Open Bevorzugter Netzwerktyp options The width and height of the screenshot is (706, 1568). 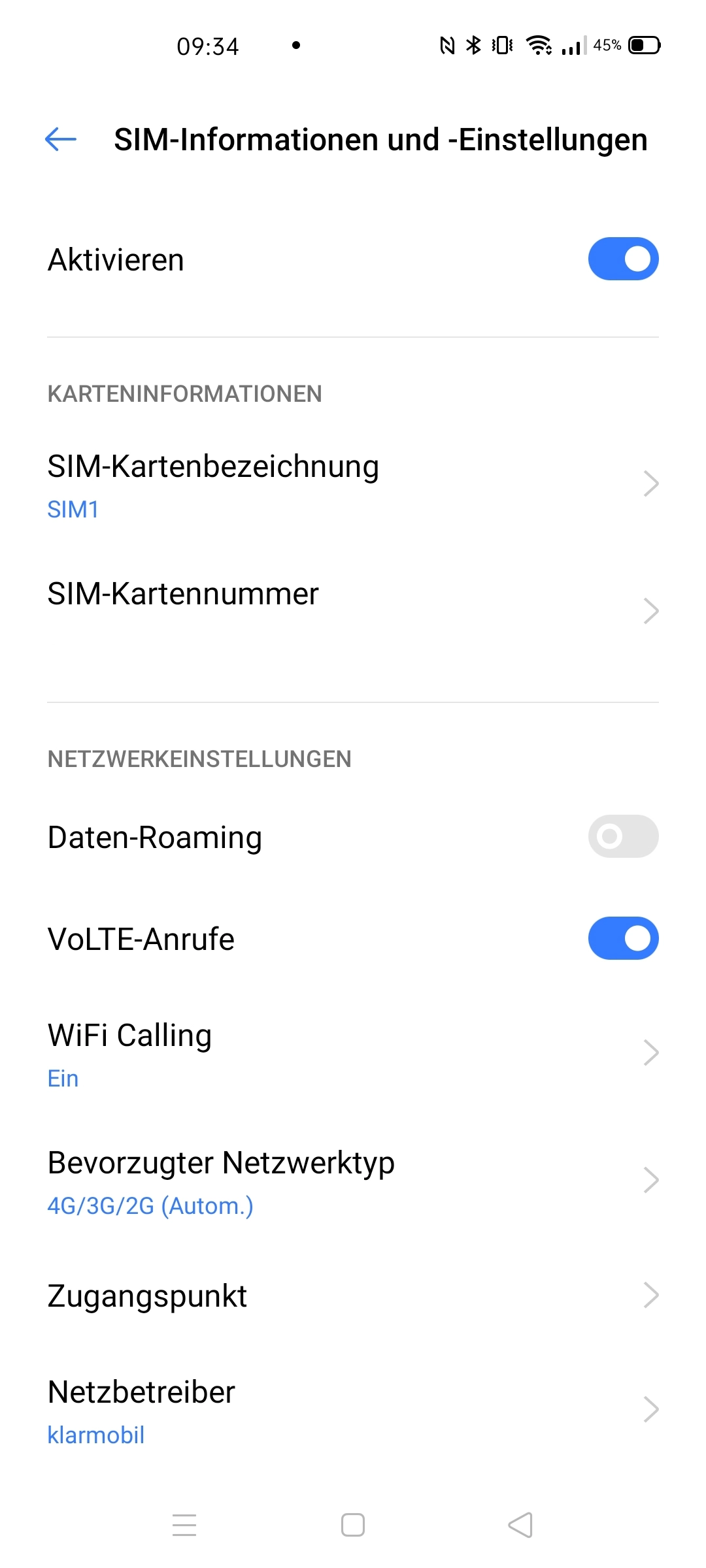tap(353, 1181)
